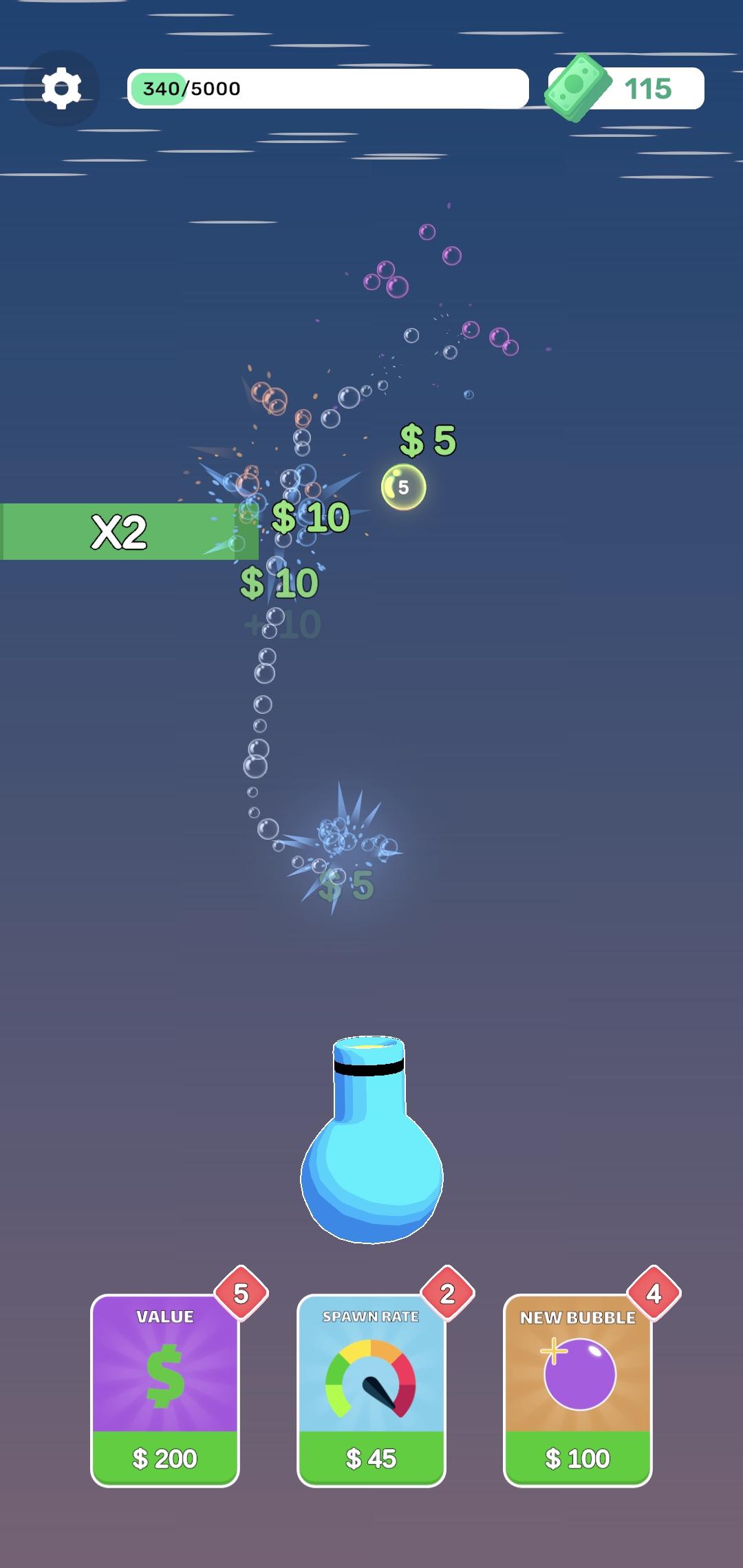
Task: Open the settings gear menu
Action: coord(61,87)
